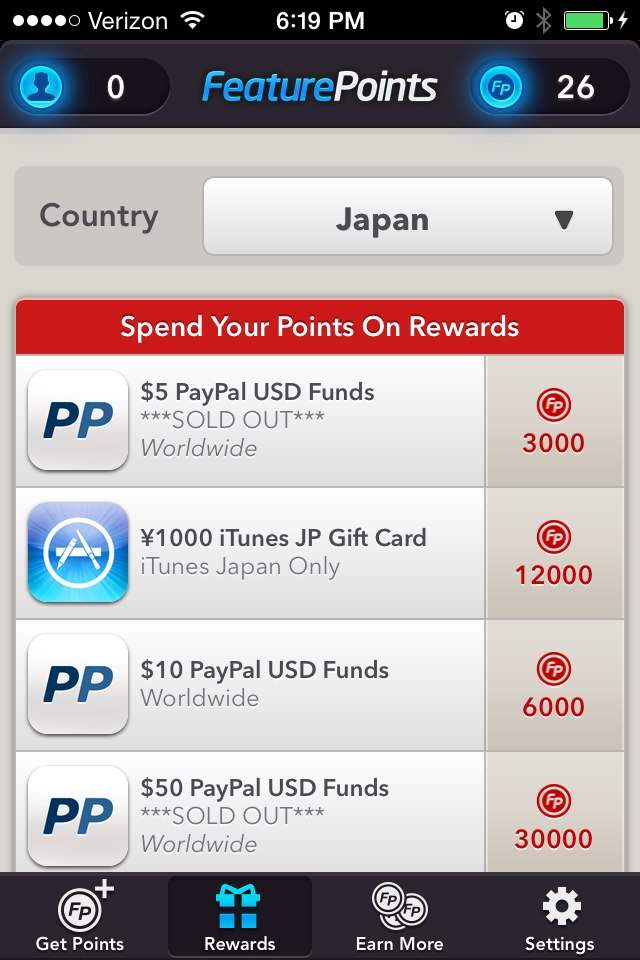Open the Settings tab
This screenshot has height=960, width=640.
[560, 916]
